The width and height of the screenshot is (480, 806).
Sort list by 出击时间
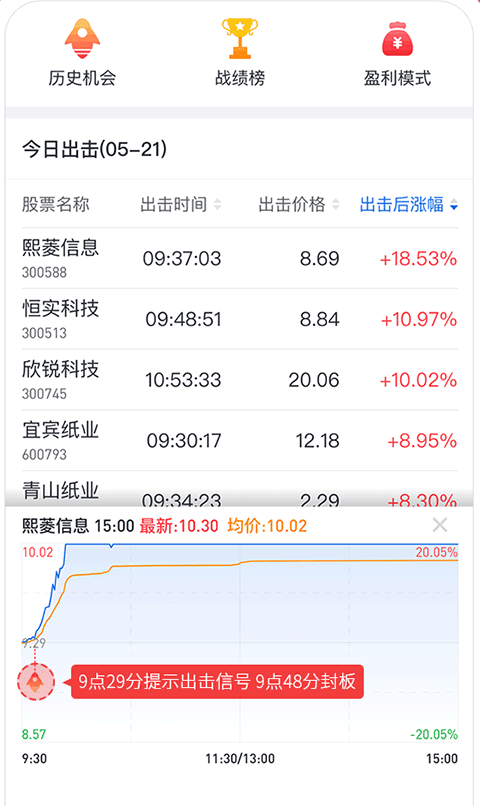pos(180,205)
